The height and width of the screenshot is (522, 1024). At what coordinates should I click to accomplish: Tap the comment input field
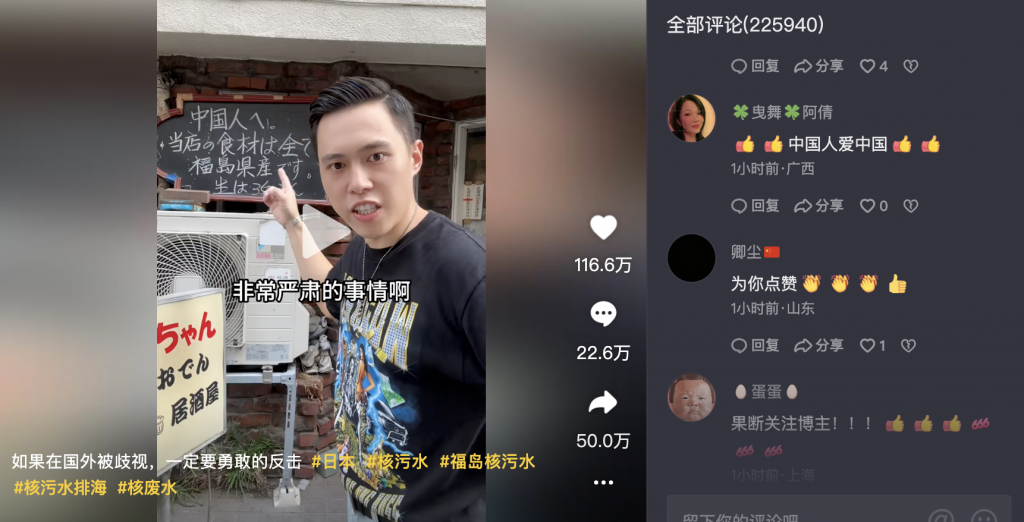click(800, 514)
